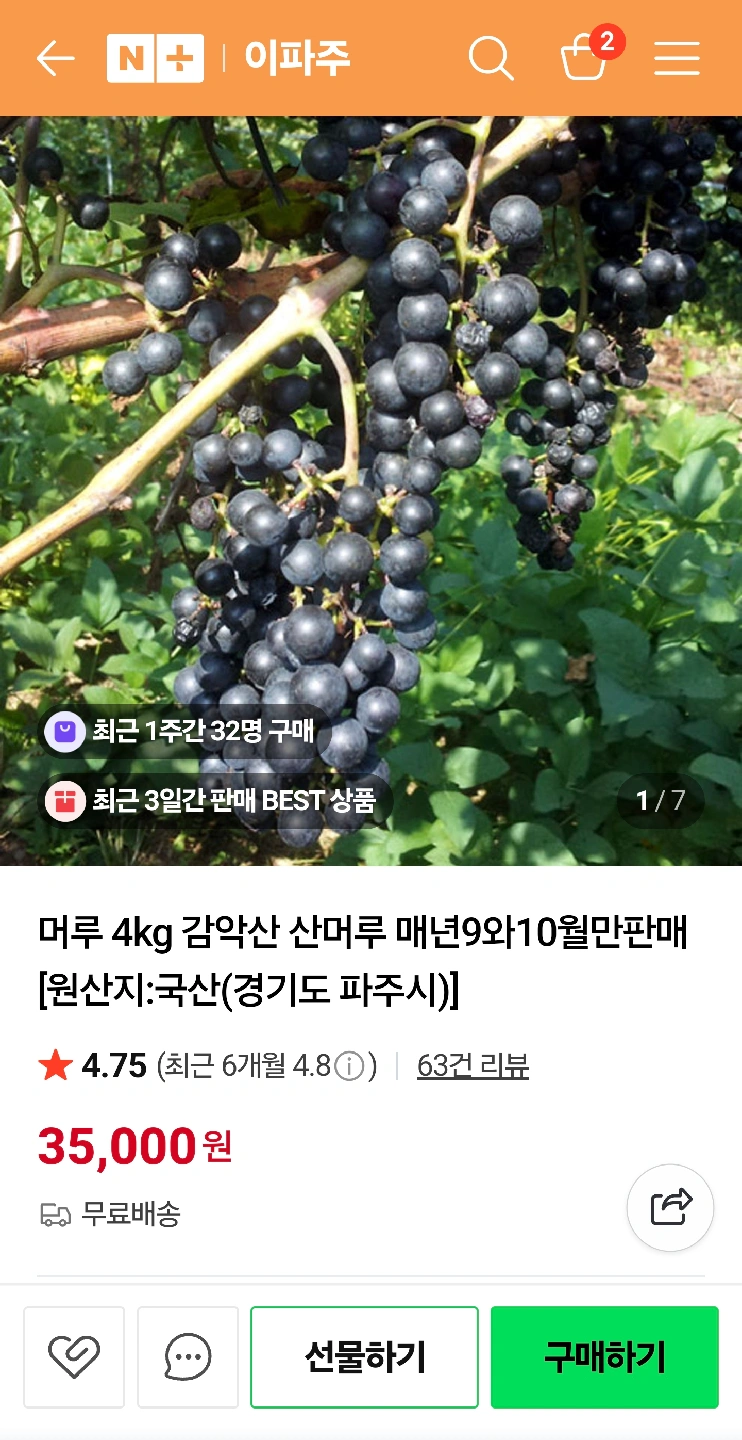Image resolution: width=742 pixels, height=1440 pixels.
Task: Open the 이파주 store page
Action: (297, 59)
